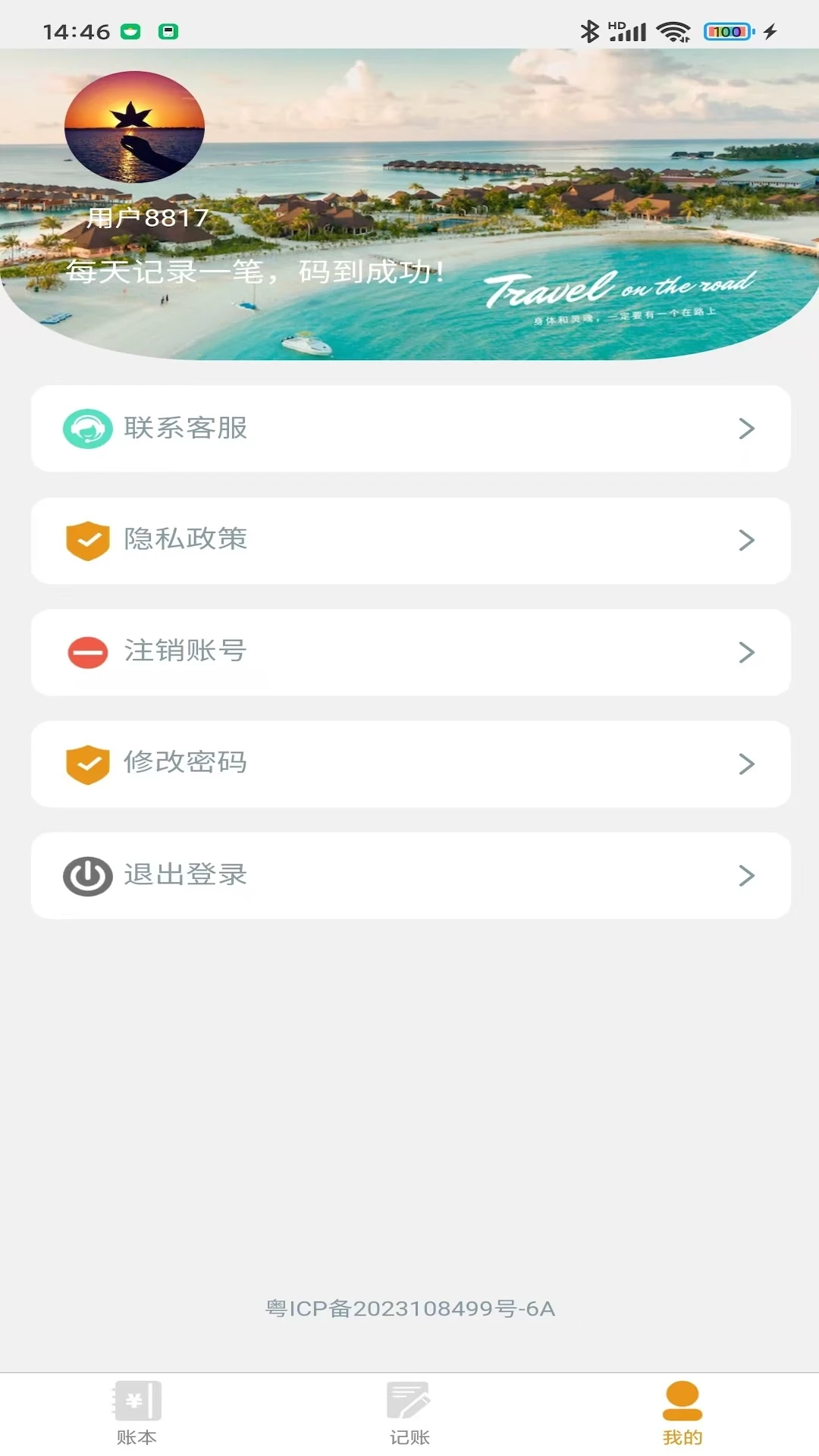Select the 修改密码 list item
Image resolution: width=819 pixels, height=1456 pixels.
pos(409,763)
